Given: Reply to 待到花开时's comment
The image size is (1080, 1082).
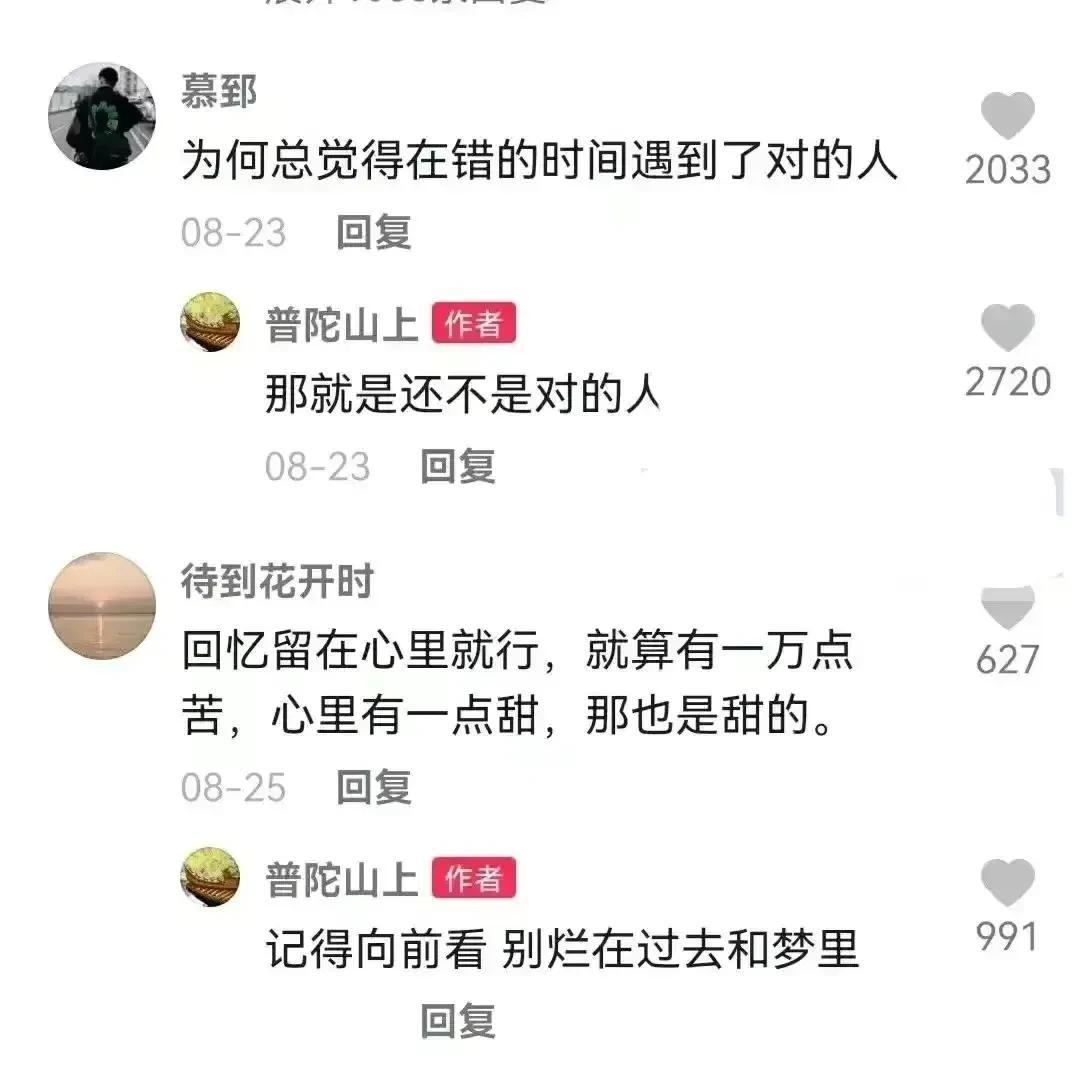Looking at the screenshot, I should [374, 787].
